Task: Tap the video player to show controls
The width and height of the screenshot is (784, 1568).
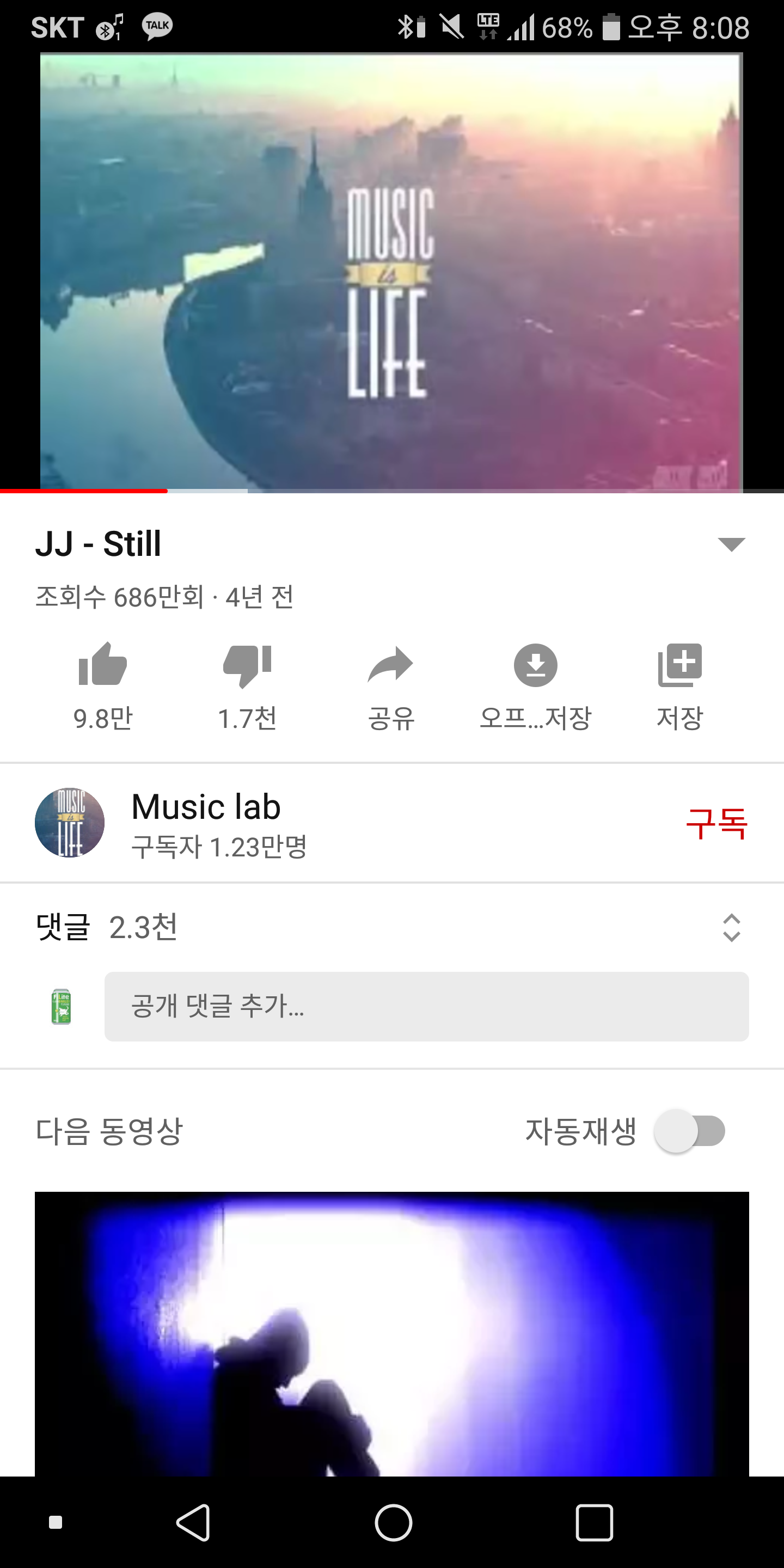Action: pos(391,272)
